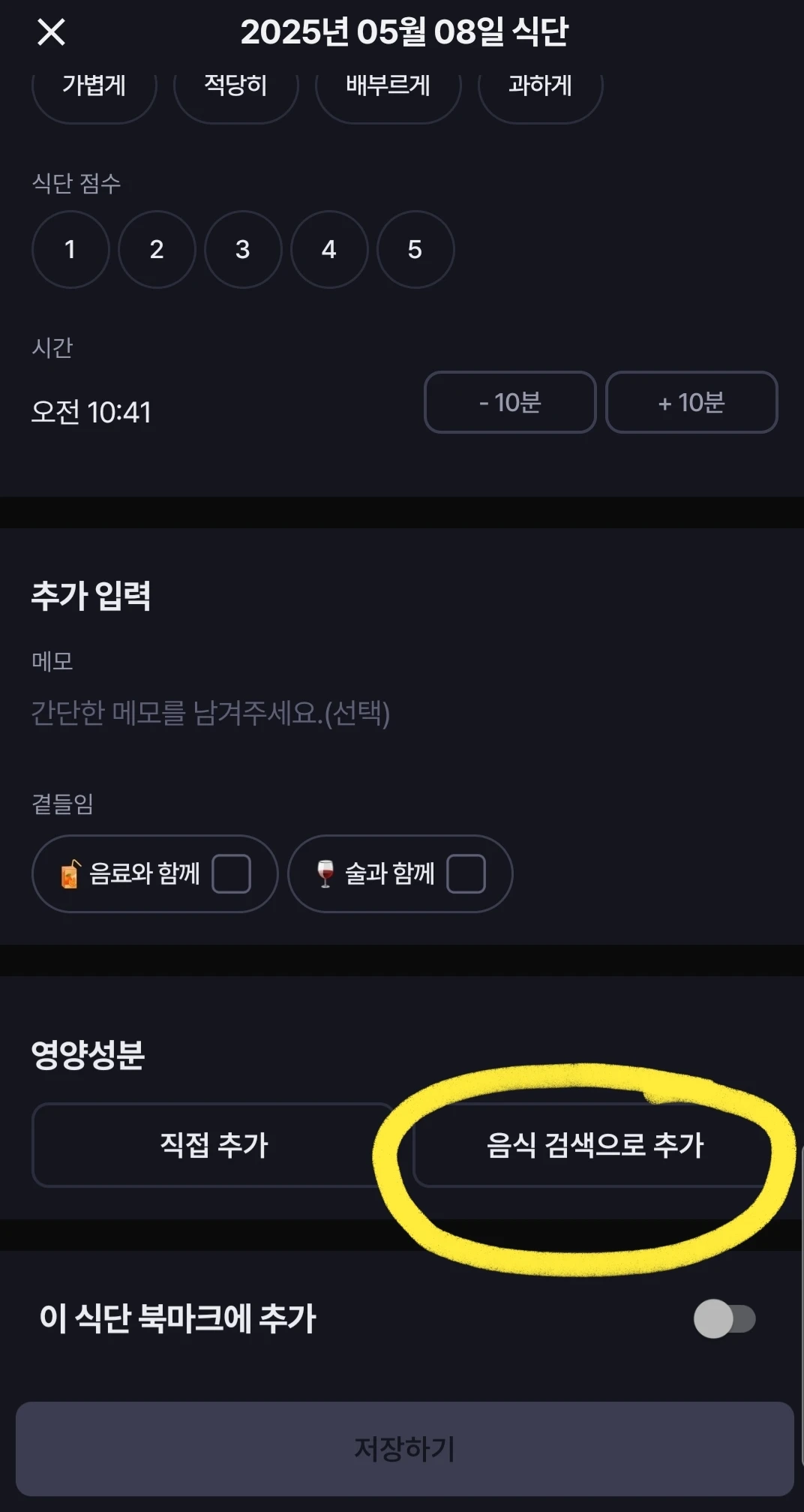The image size is (804, 1512).
Task: Toggle 이 식단 북마크에 추가 switch
Action: (x=724, y=1318)
